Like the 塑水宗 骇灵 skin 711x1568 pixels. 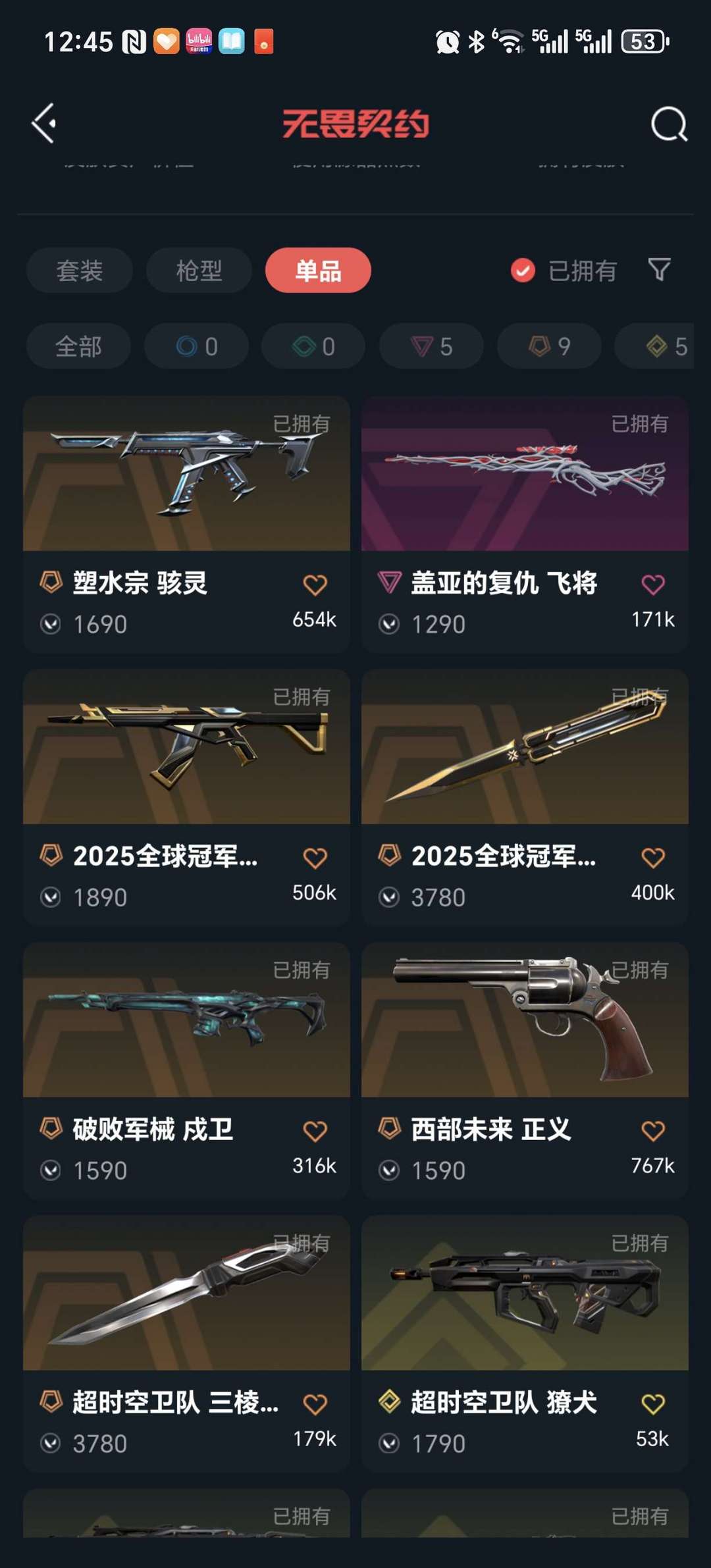(x=315, y=585)
